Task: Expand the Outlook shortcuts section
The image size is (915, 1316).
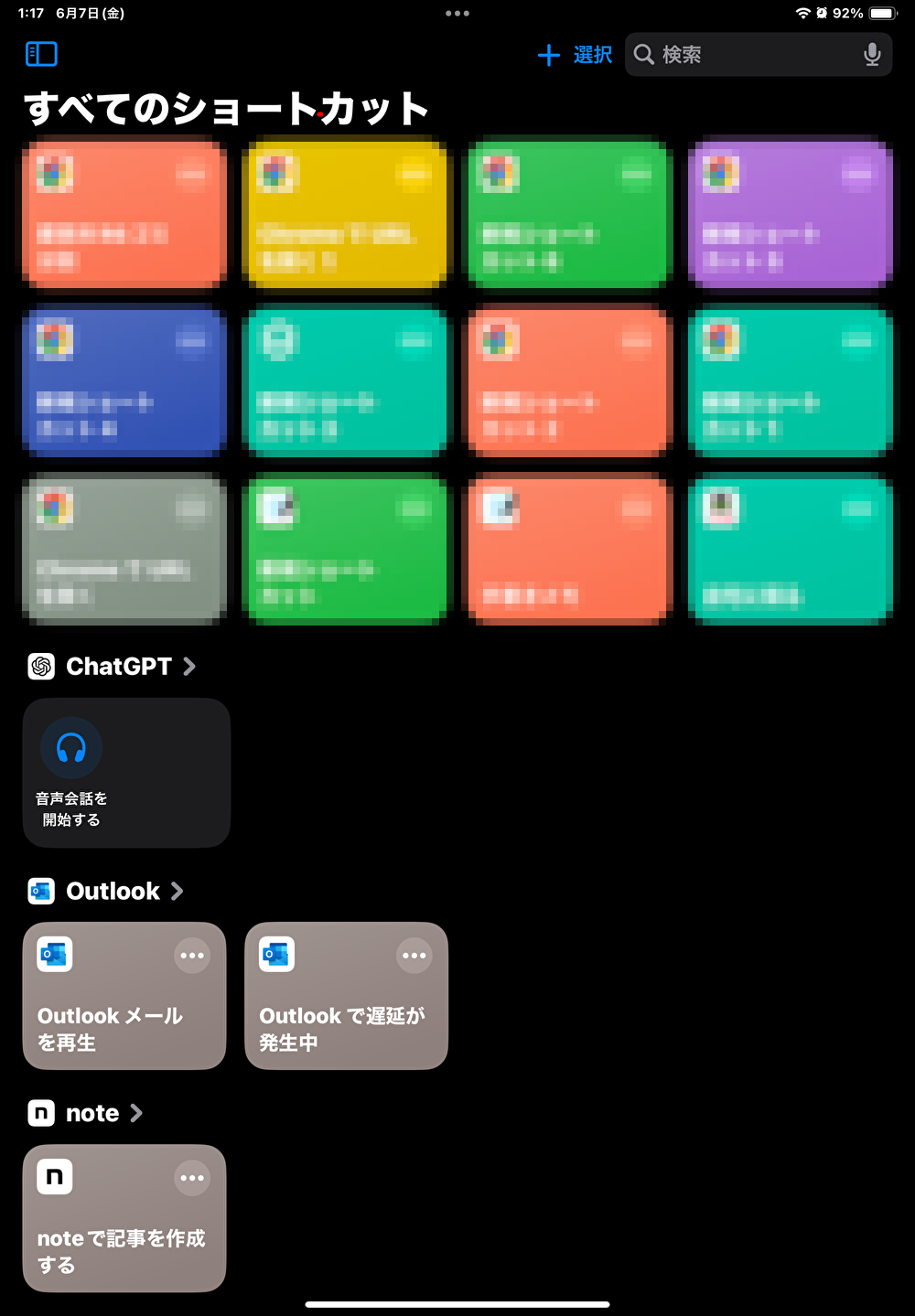Action: click(x=113, y=892)
